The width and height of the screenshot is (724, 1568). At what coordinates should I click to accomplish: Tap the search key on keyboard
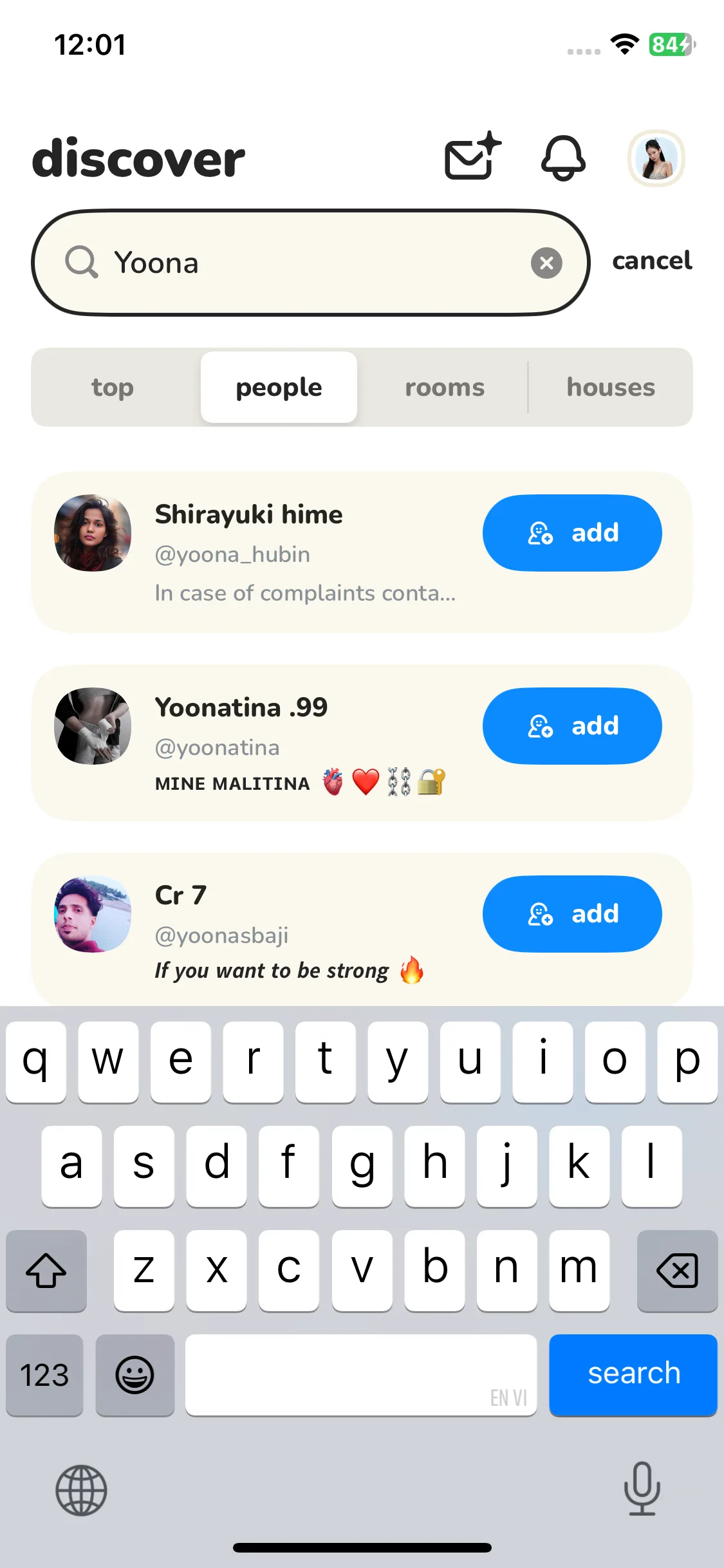pyautogui.click(x=633, y=1374)
